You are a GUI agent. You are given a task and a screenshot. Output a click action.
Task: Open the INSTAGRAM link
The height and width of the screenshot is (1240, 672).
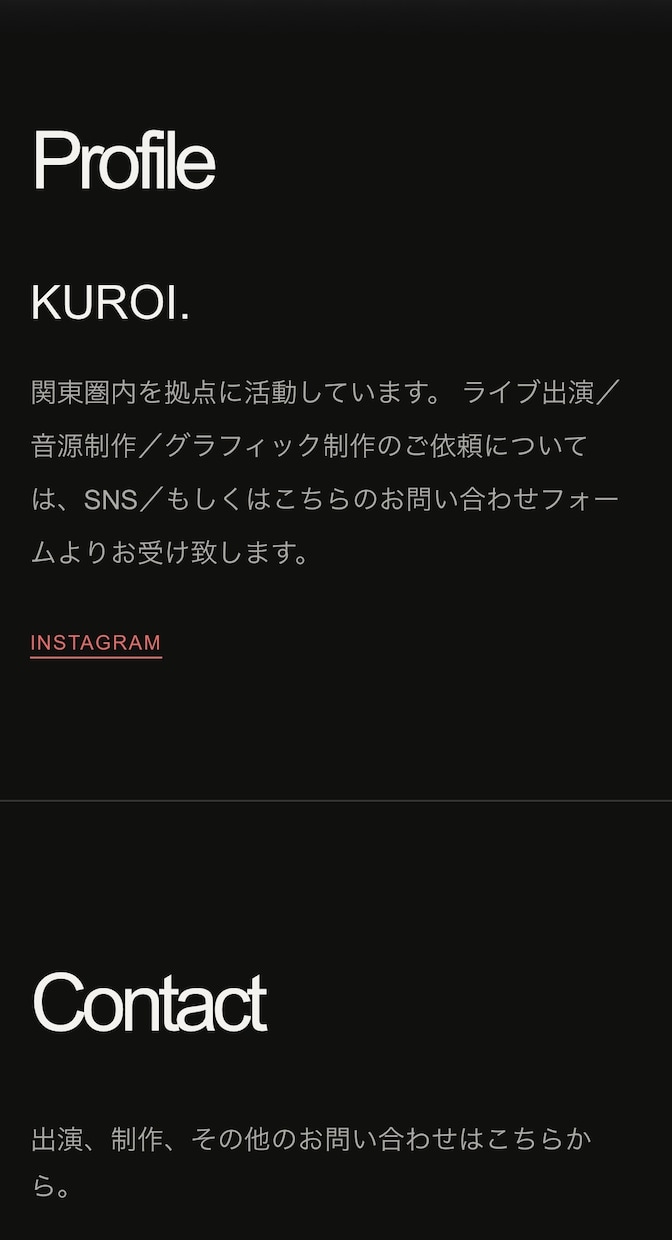click(96, 643)
